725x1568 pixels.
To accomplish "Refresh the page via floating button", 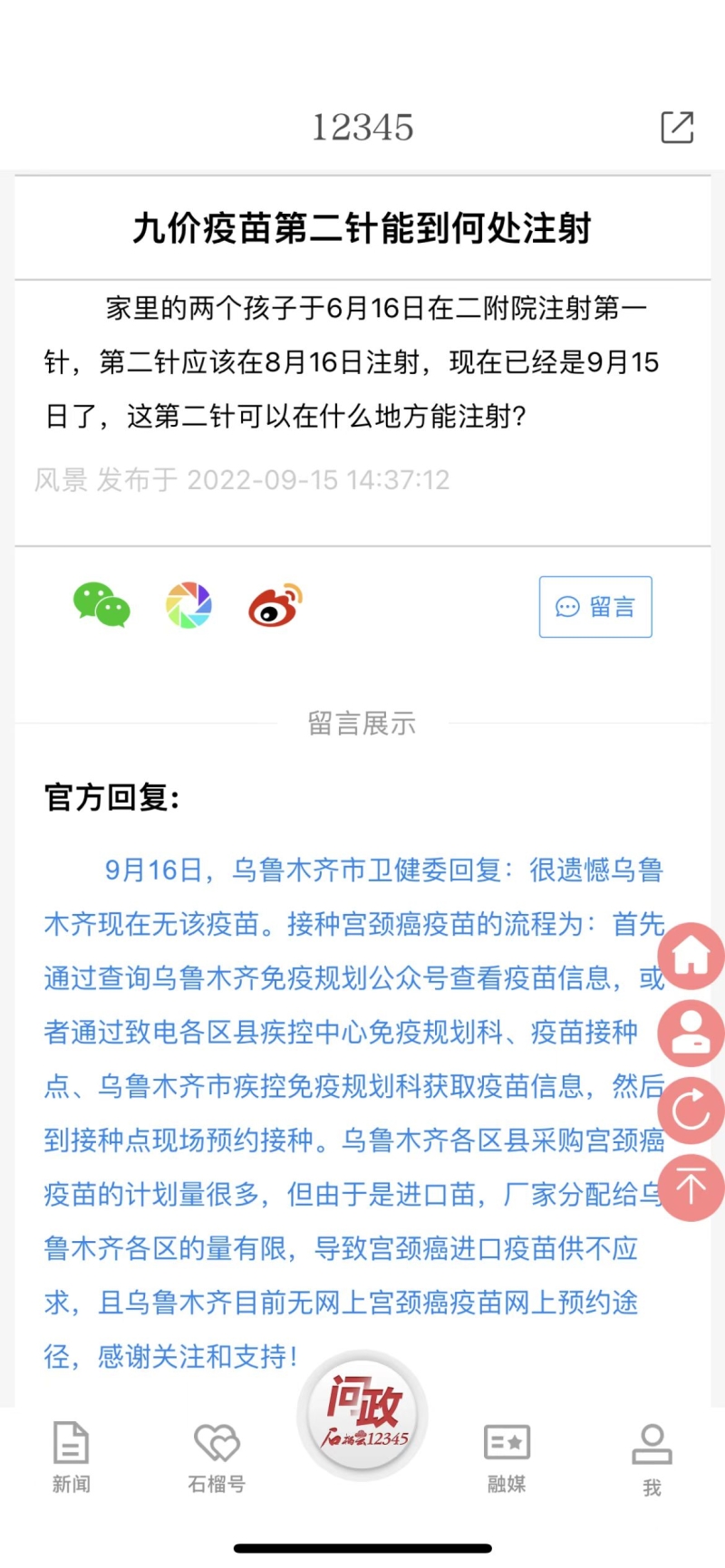I will coord(691,1111).
